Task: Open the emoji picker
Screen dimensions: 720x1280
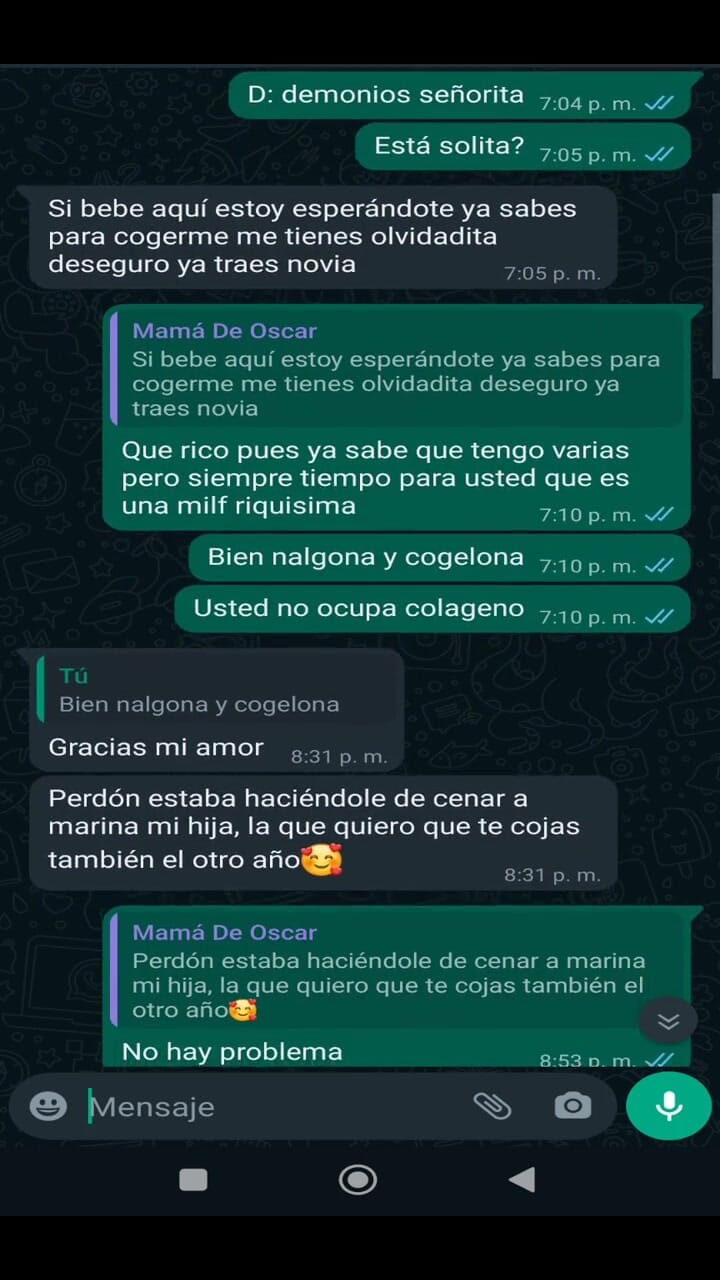Action: pyautogui.click(x=48, y=1106)
